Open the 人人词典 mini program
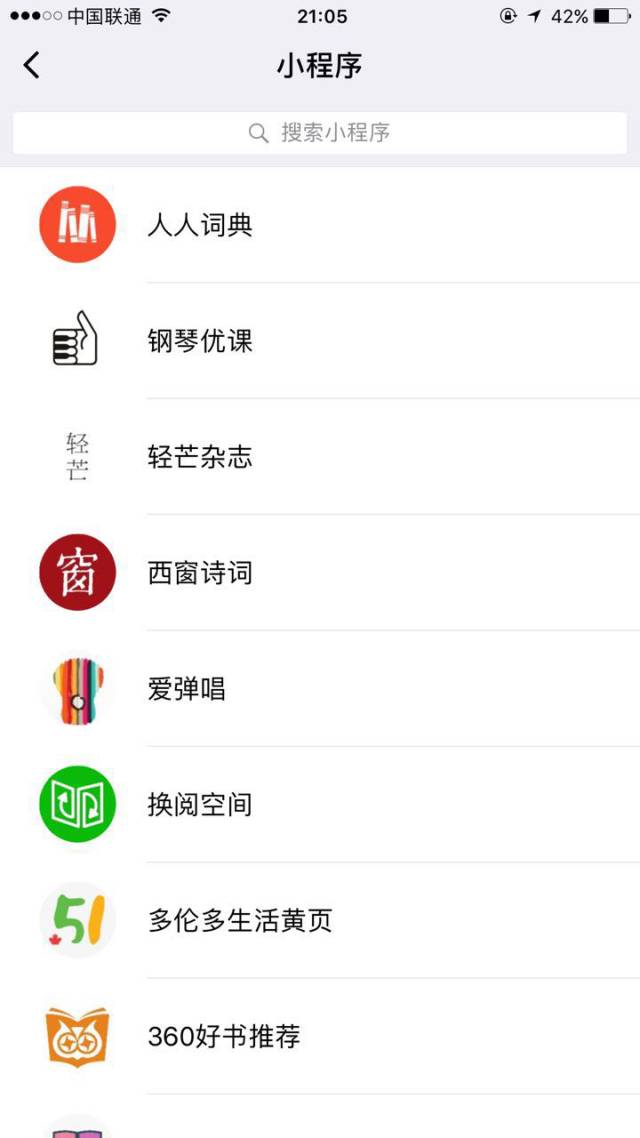The image size is (640, 1138). click(x=320, y=225)
